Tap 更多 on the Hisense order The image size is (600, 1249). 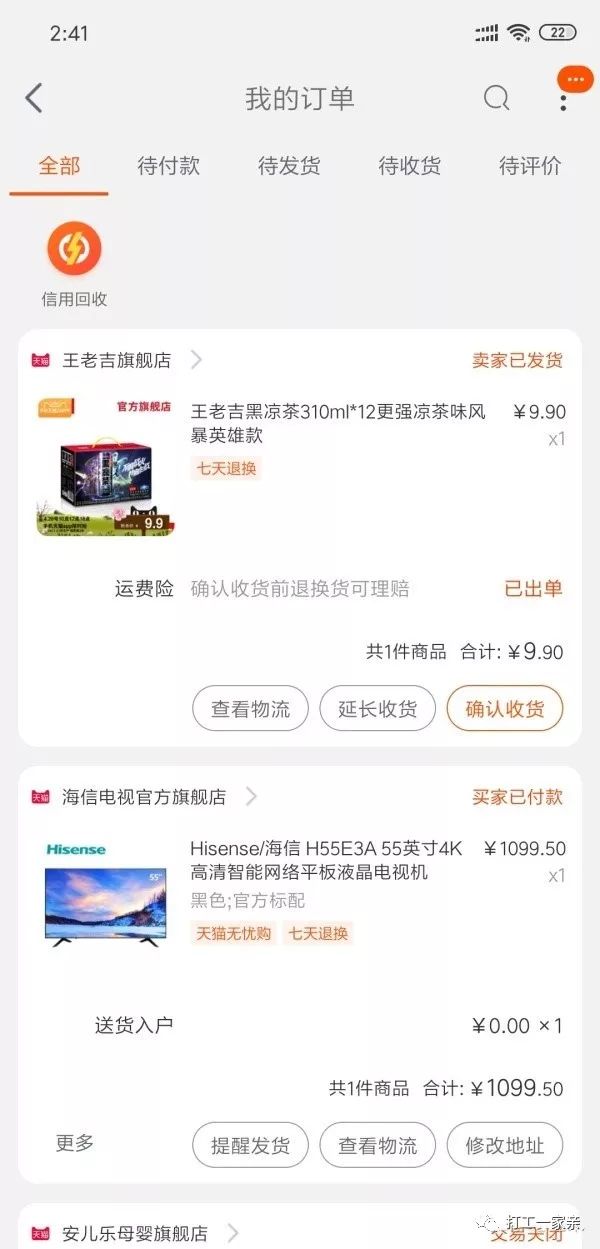75,1143
